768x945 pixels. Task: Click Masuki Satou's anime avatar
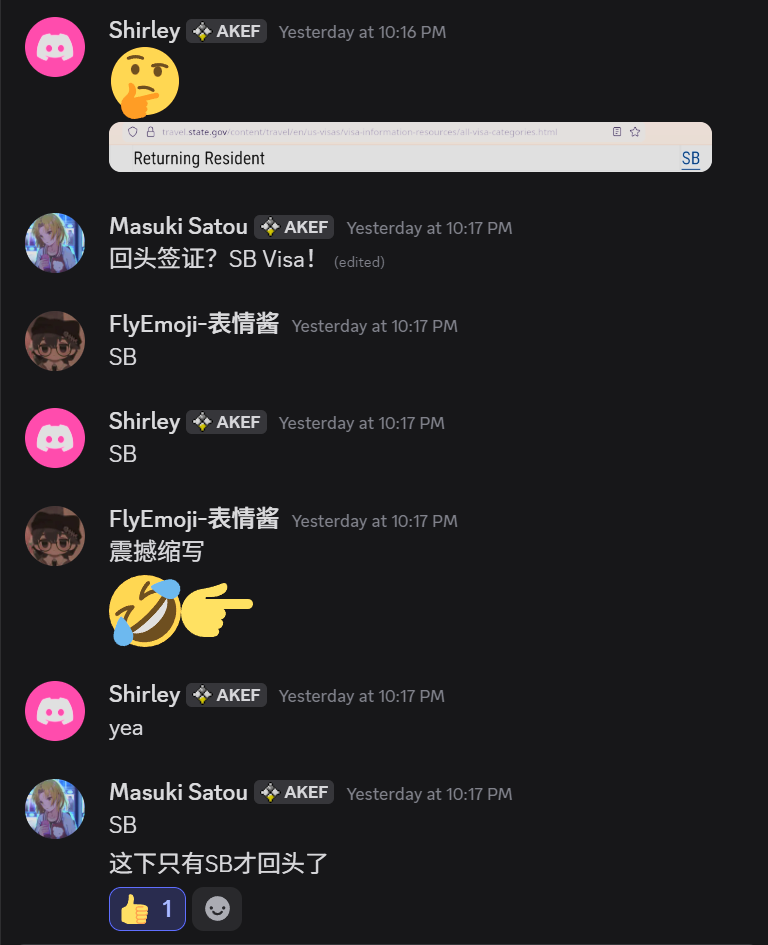[x=55, y=242]
